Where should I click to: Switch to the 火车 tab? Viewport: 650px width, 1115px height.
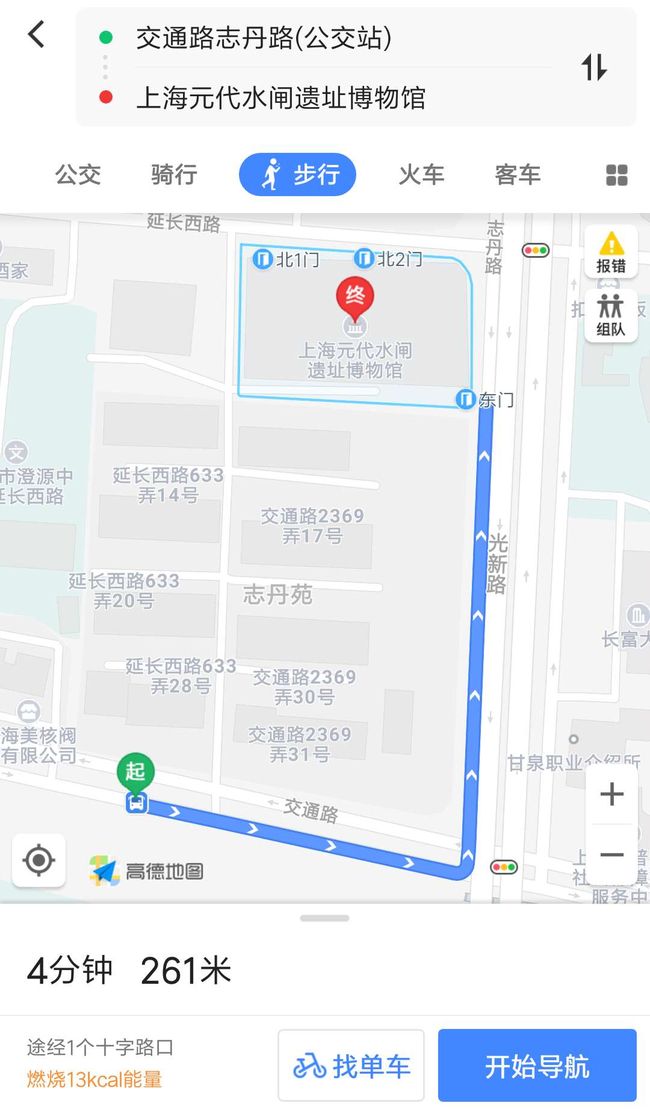421,174
